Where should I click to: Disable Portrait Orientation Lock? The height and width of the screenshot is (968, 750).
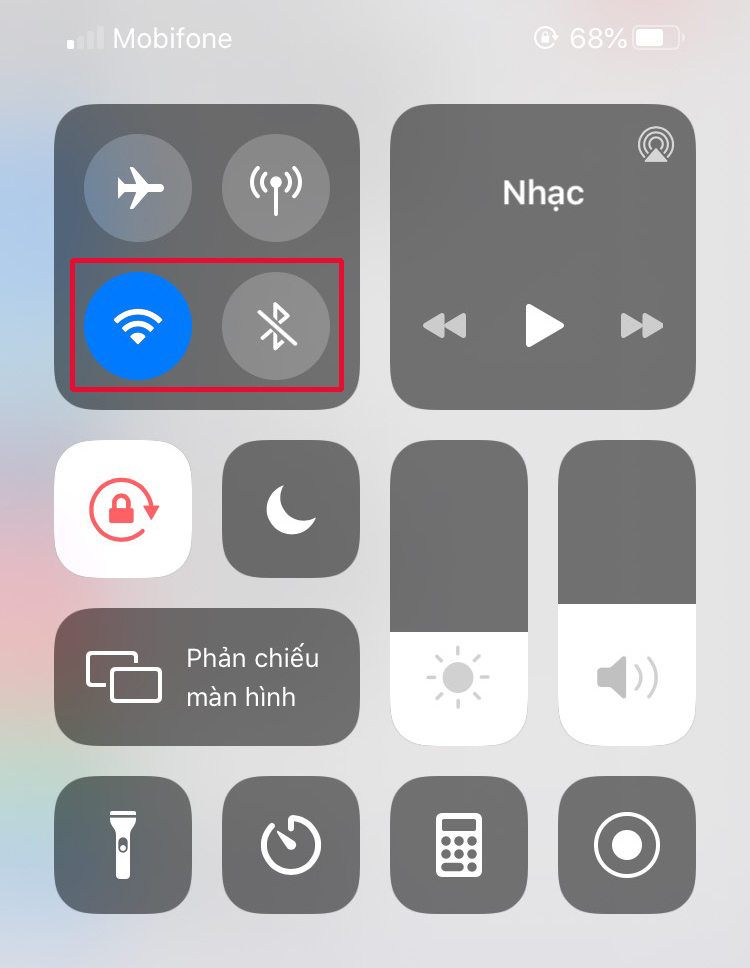122,509
